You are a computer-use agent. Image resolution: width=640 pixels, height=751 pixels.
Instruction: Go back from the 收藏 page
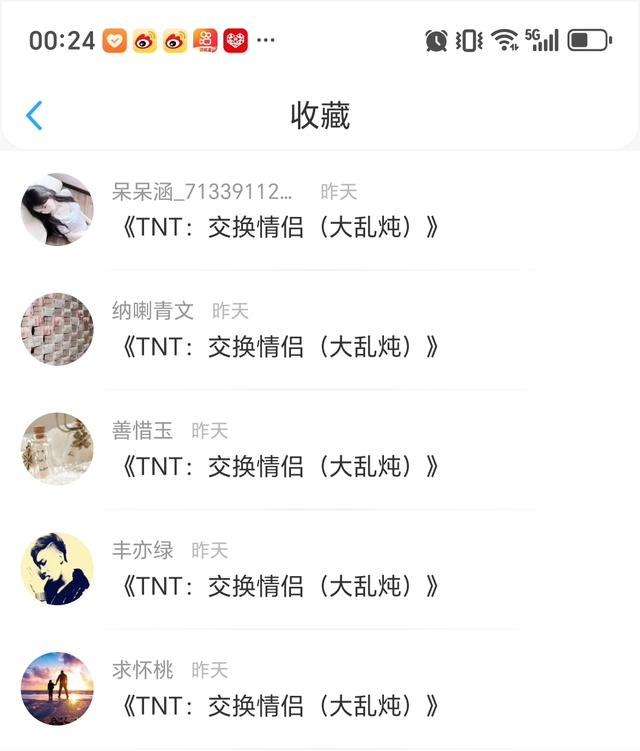[34, 116]
